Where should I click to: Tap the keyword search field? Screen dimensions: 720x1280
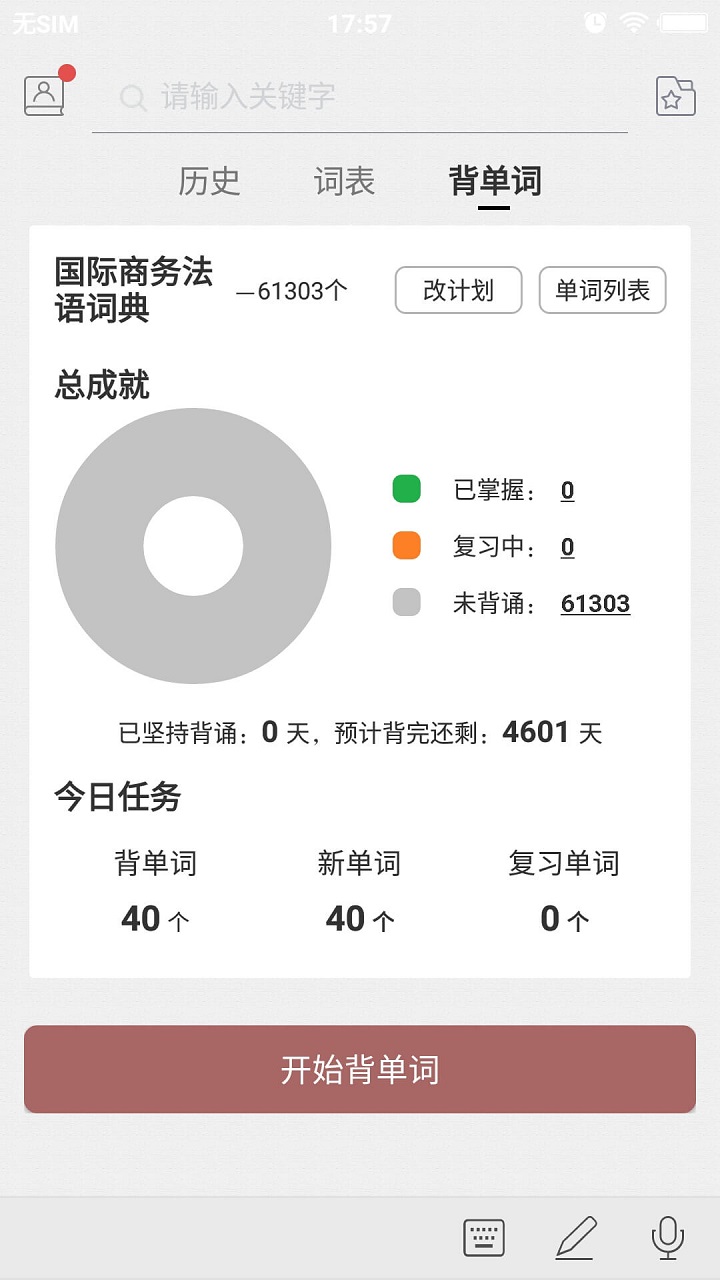pyautogui.click(x=360, y=97)
